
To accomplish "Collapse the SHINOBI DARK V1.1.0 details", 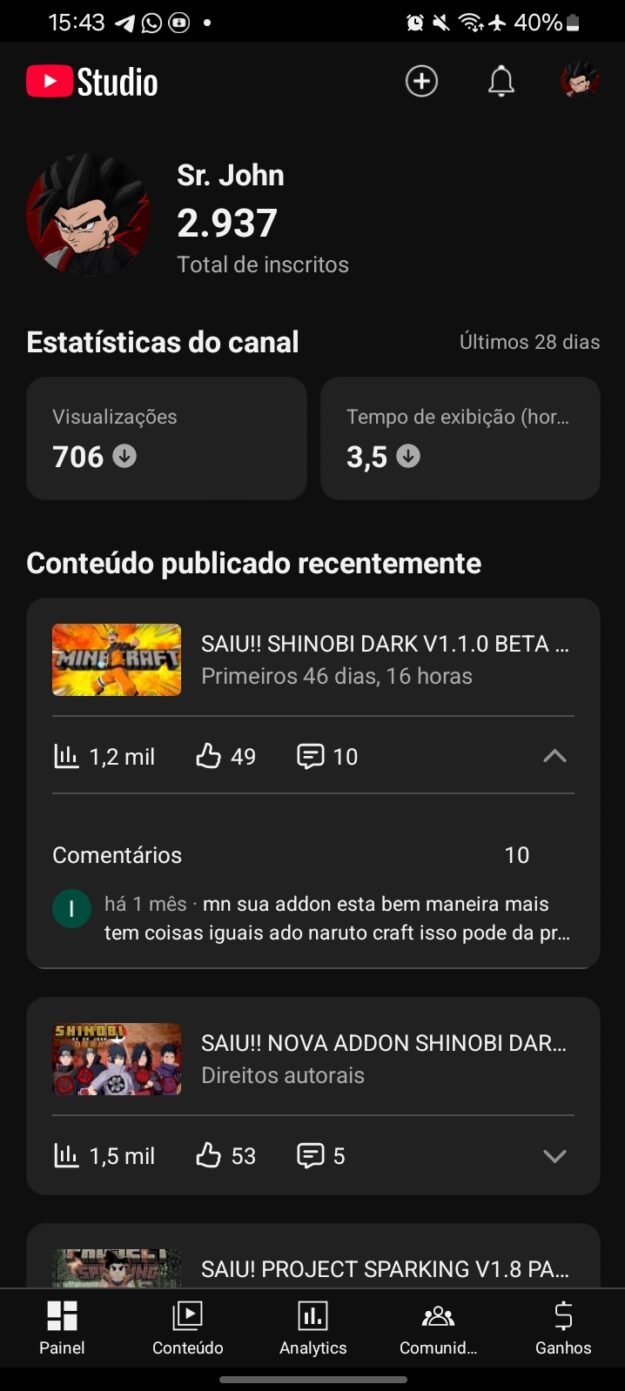I will tap(554, 756).
